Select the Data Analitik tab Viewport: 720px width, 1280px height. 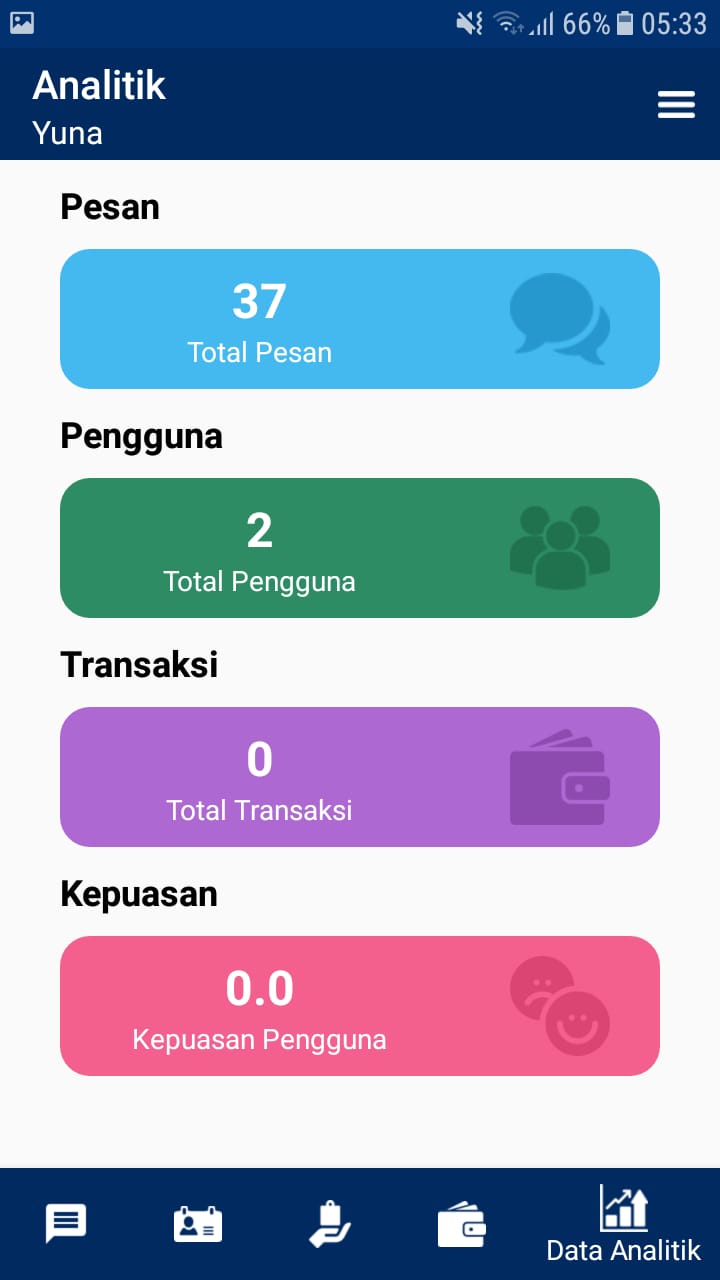coord(624,1224)
